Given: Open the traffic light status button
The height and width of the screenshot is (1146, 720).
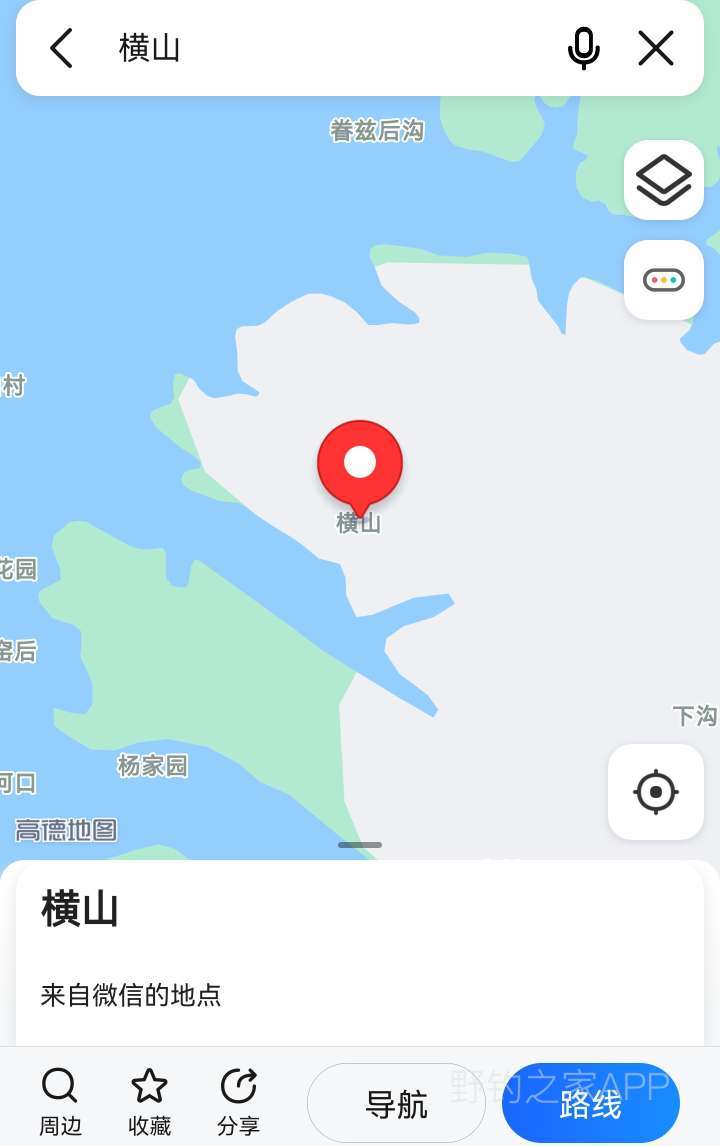Looking at the screenshot, I should point(664,280).
